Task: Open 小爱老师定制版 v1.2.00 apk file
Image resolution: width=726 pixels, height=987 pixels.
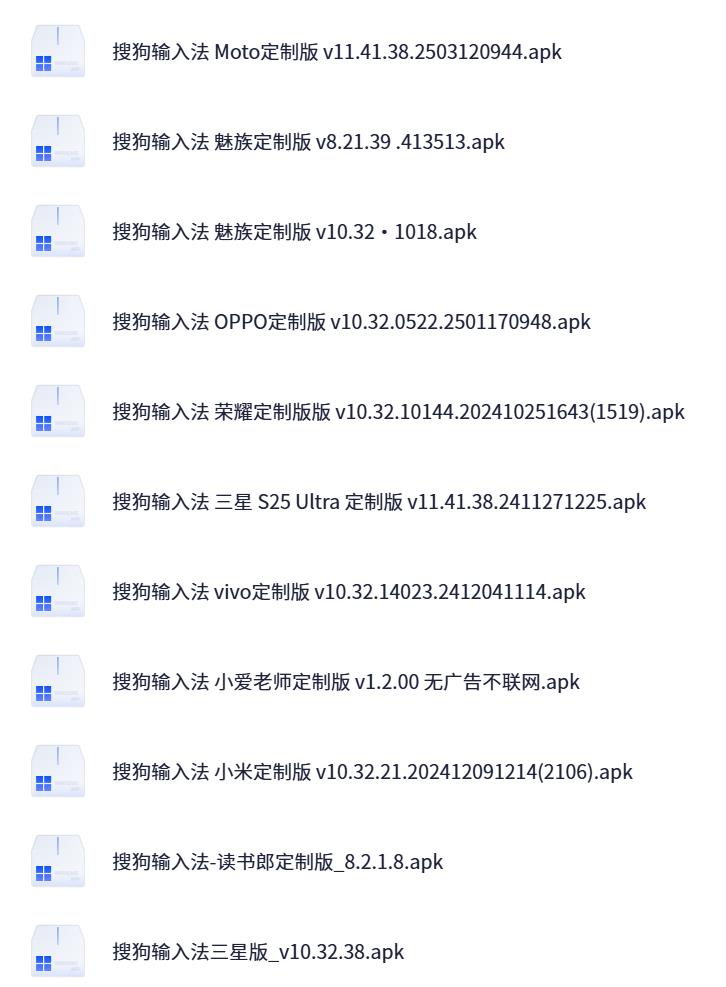Action: coord(345,682)
